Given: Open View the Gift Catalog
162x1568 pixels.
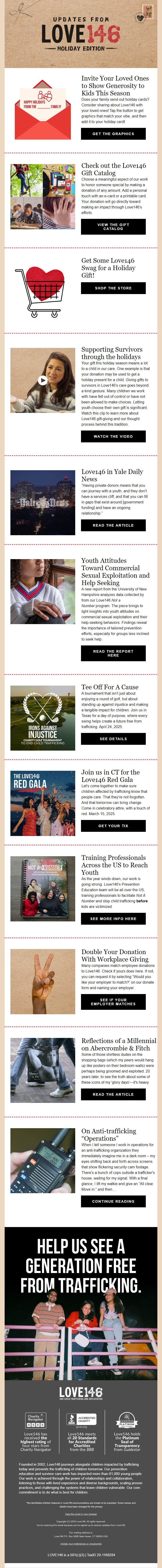Looking at the screenshot, I should (x=113, y=227).
